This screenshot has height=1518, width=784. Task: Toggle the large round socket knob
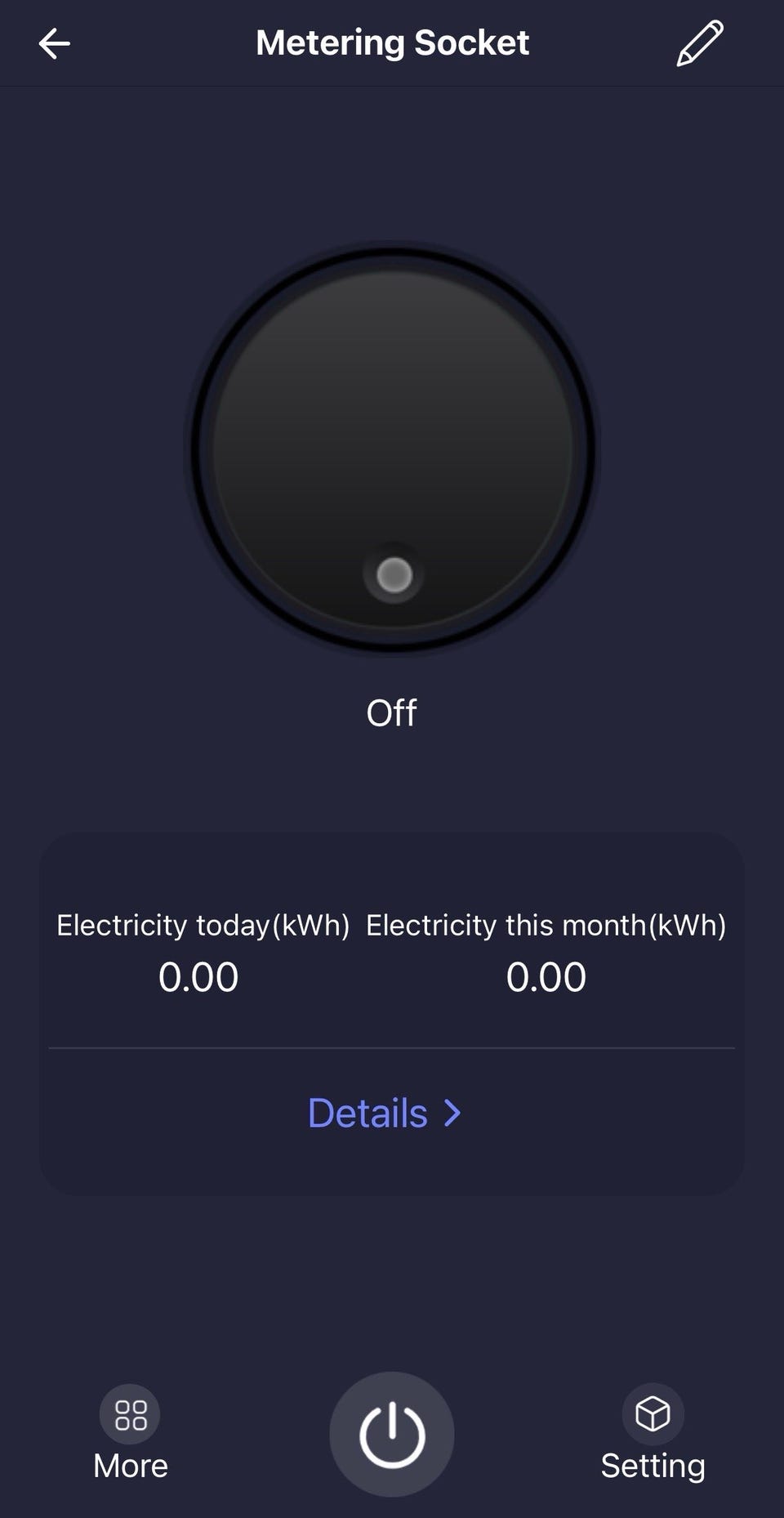[x=393, y=450]
